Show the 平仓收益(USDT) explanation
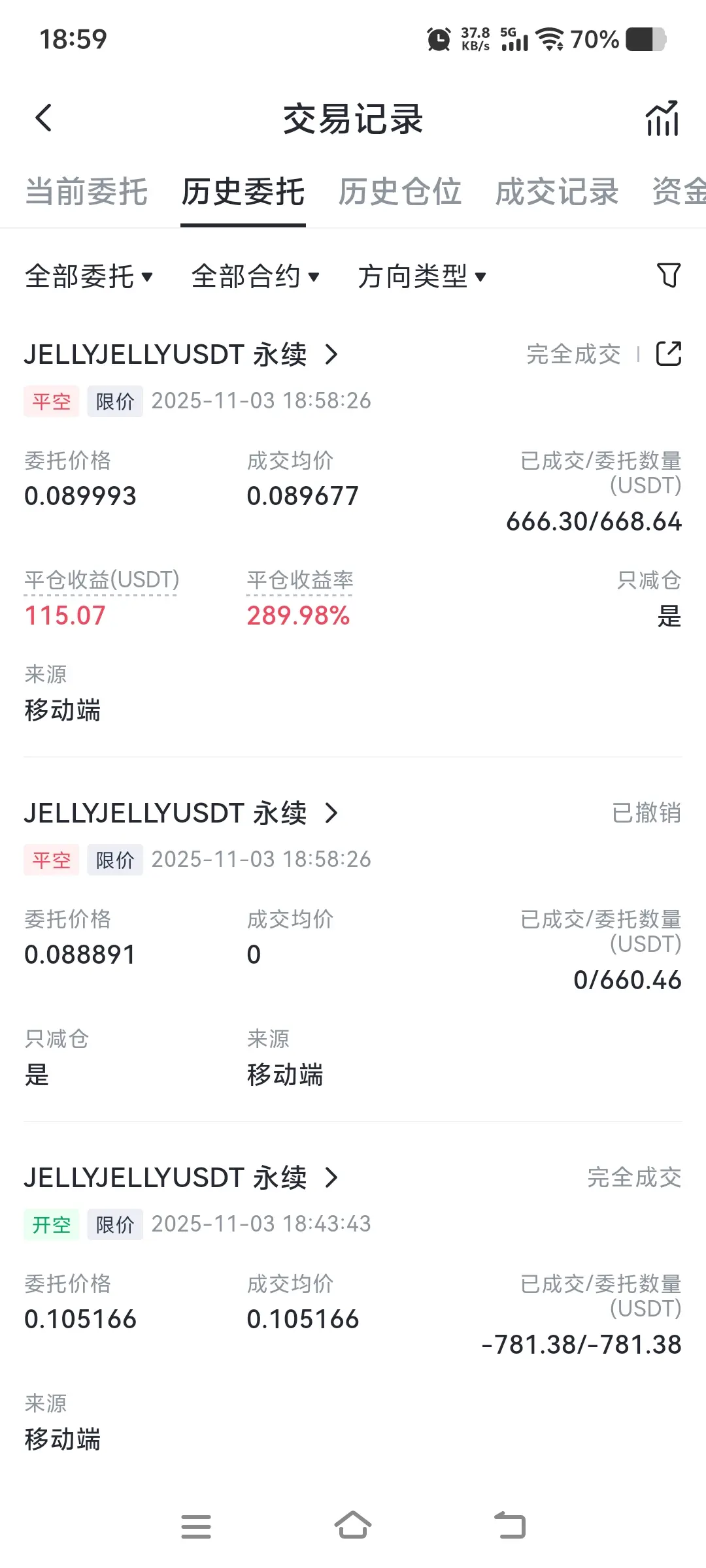 (x=101, y=580)
